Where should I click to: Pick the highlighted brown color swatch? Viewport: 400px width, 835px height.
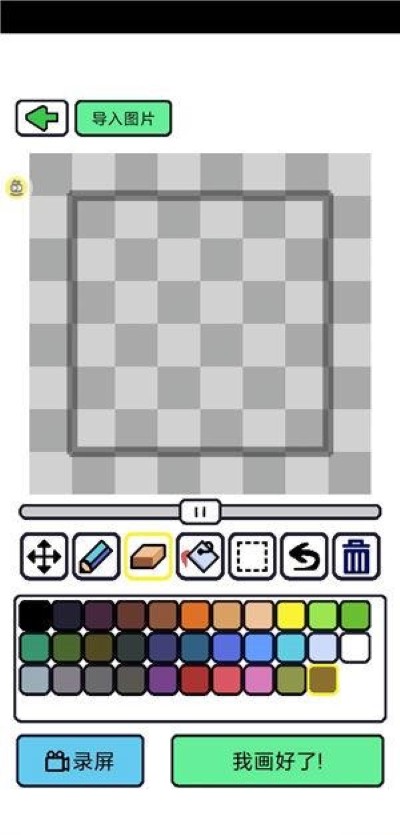(323, 680)
